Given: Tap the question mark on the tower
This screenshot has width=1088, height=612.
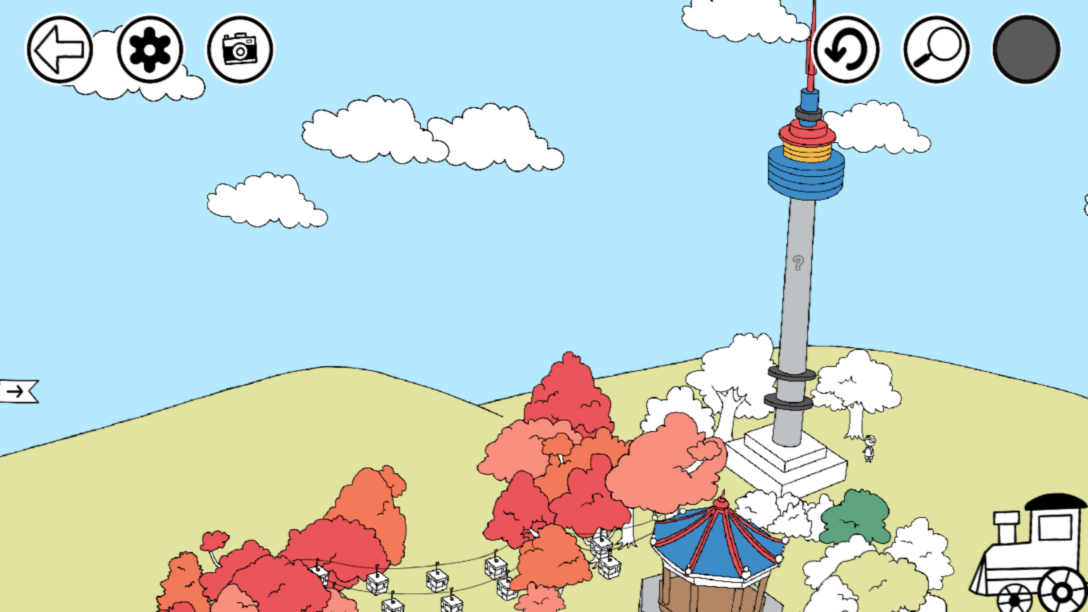Looking at the screenshot, I should (x=798, y=263).
